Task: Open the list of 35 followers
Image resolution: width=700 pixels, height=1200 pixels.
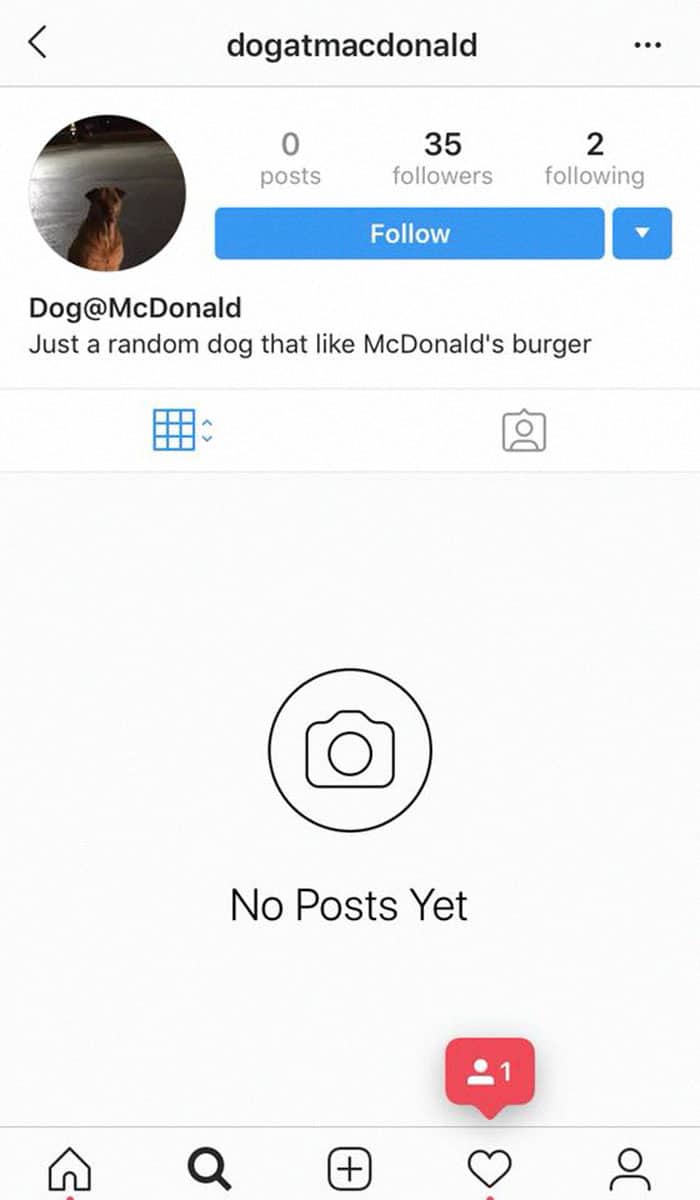Action: pos(442,159)
